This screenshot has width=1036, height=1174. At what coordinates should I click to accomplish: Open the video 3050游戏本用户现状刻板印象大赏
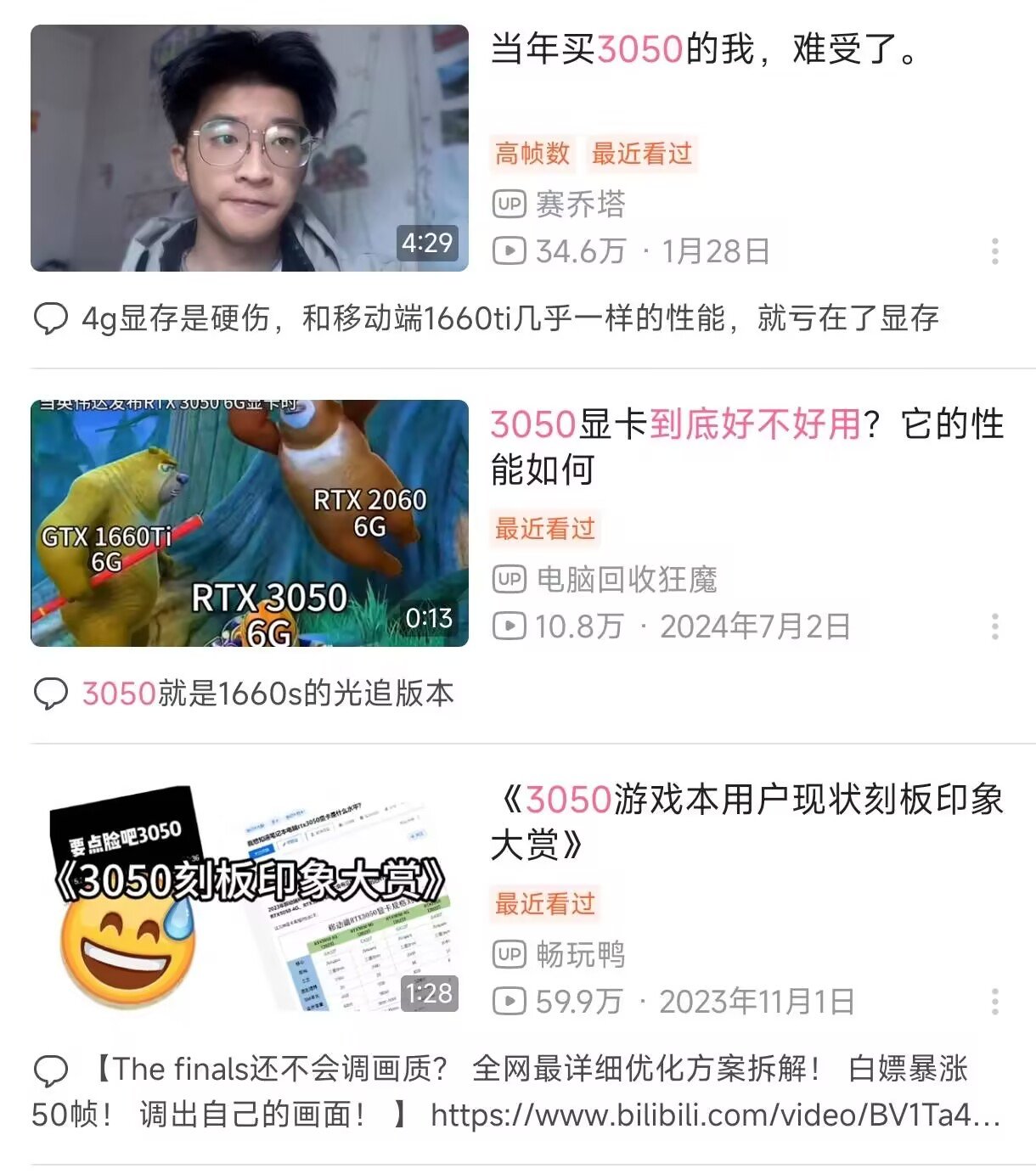click(x=746, y=821)
